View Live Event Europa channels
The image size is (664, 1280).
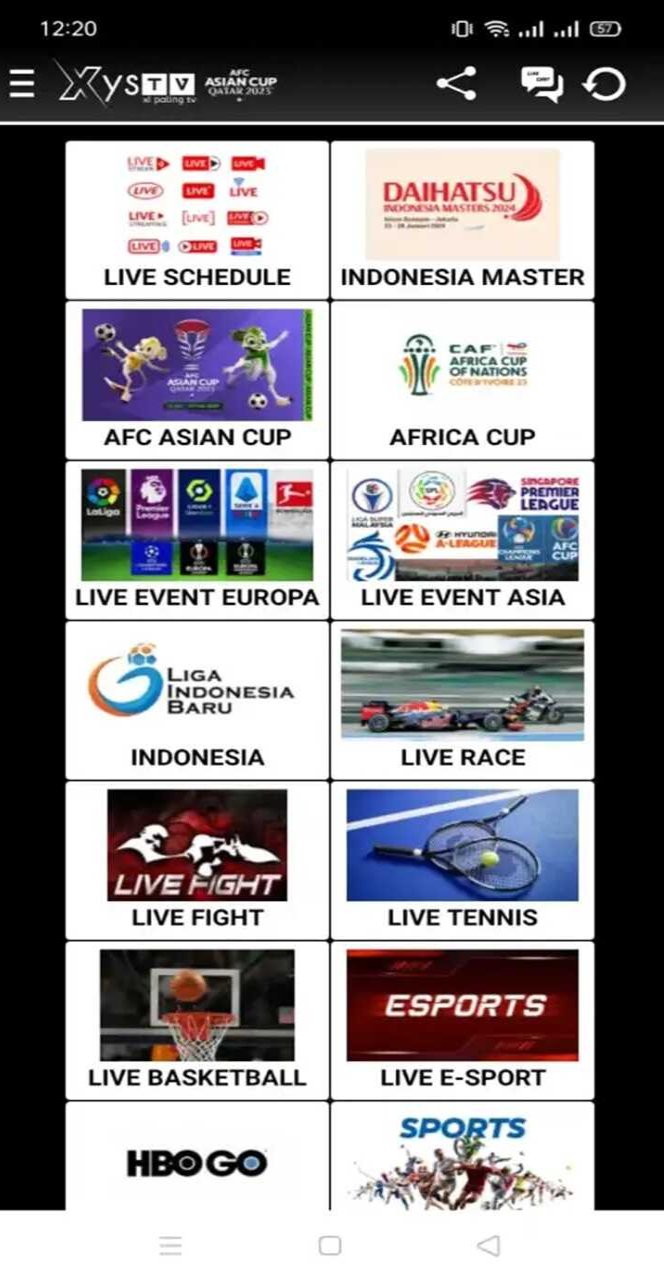click(x=197, y=539)
